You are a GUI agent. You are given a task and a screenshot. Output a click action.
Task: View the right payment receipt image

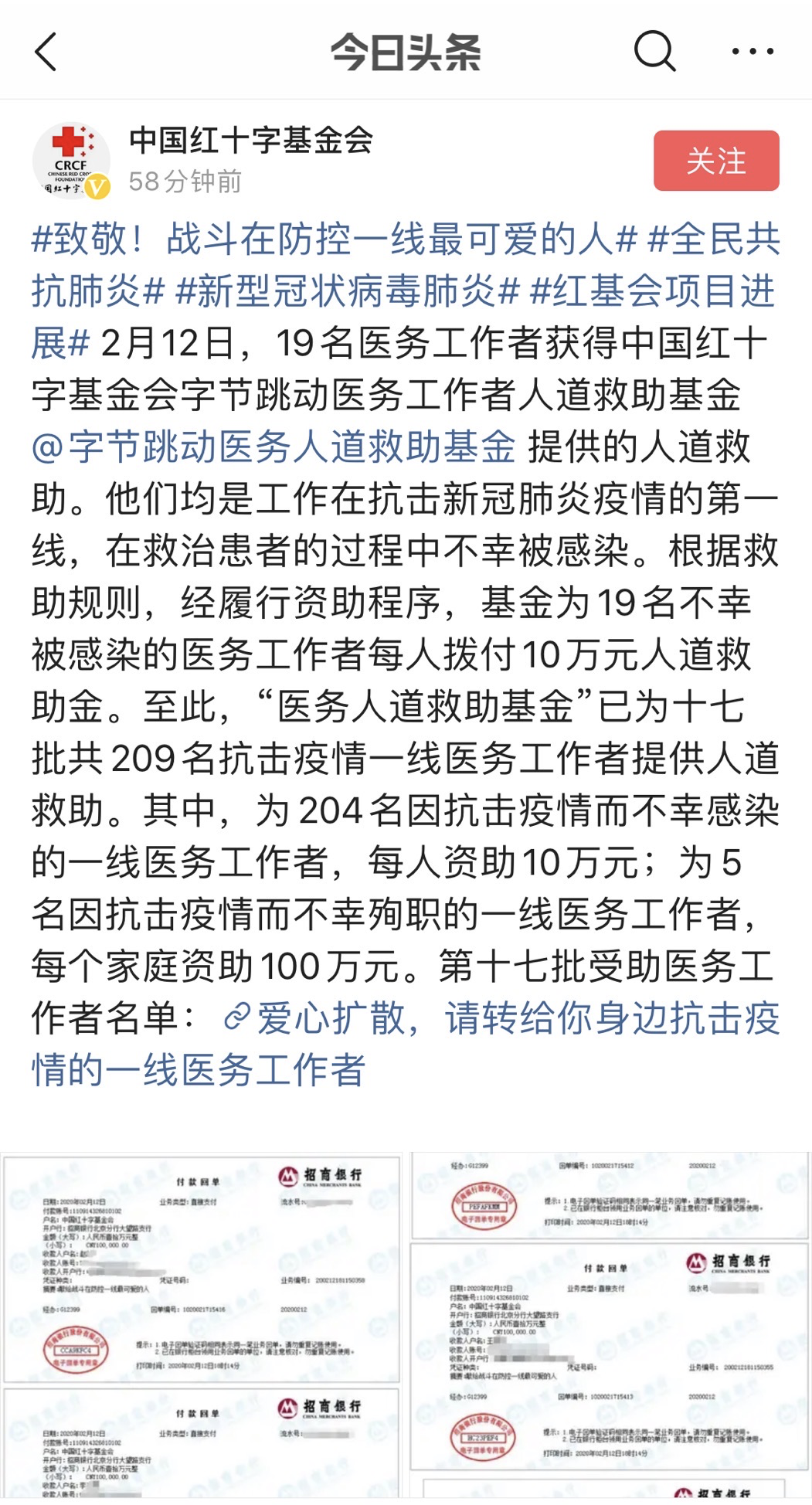(610, 1324)
